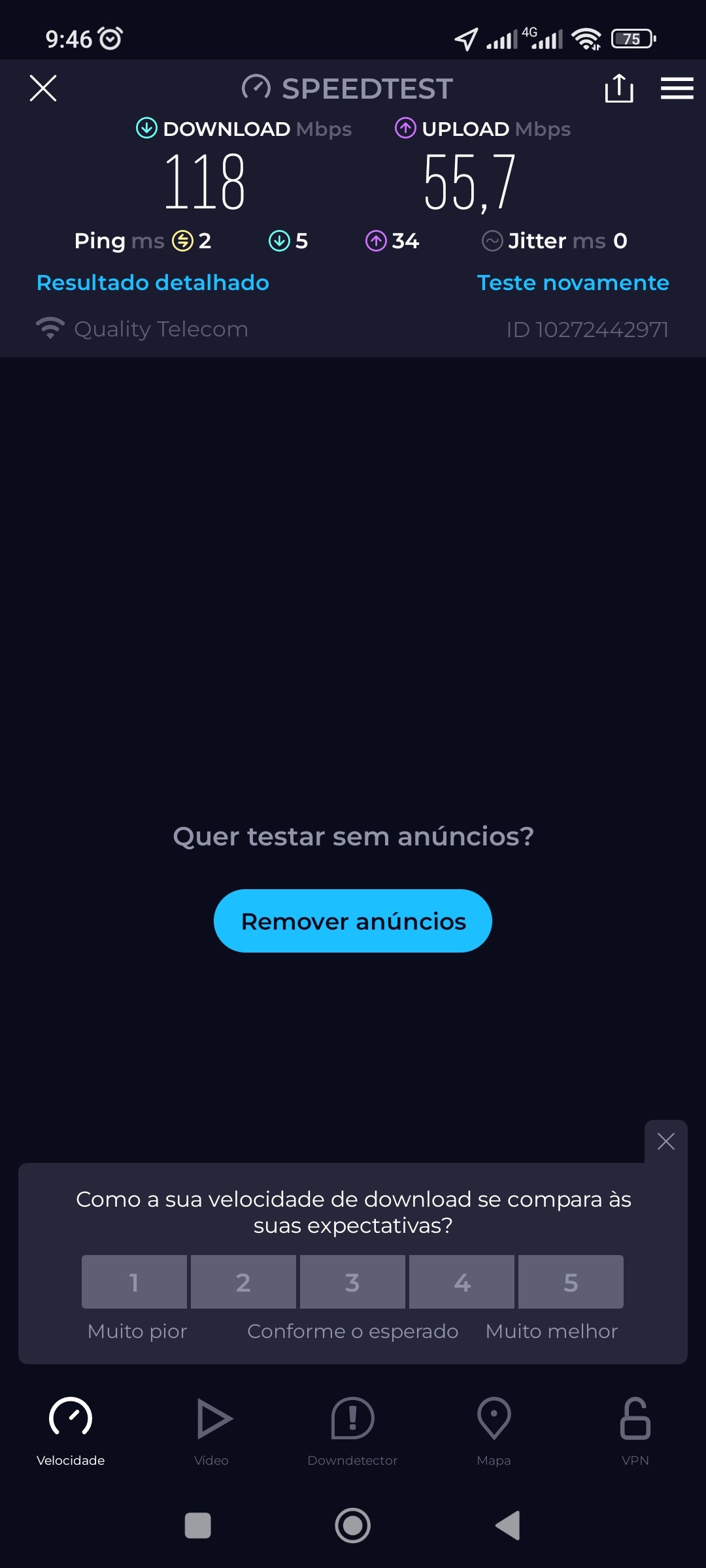
Task: Tap the Remover anúncios button
Action: [x=353, y=921]
